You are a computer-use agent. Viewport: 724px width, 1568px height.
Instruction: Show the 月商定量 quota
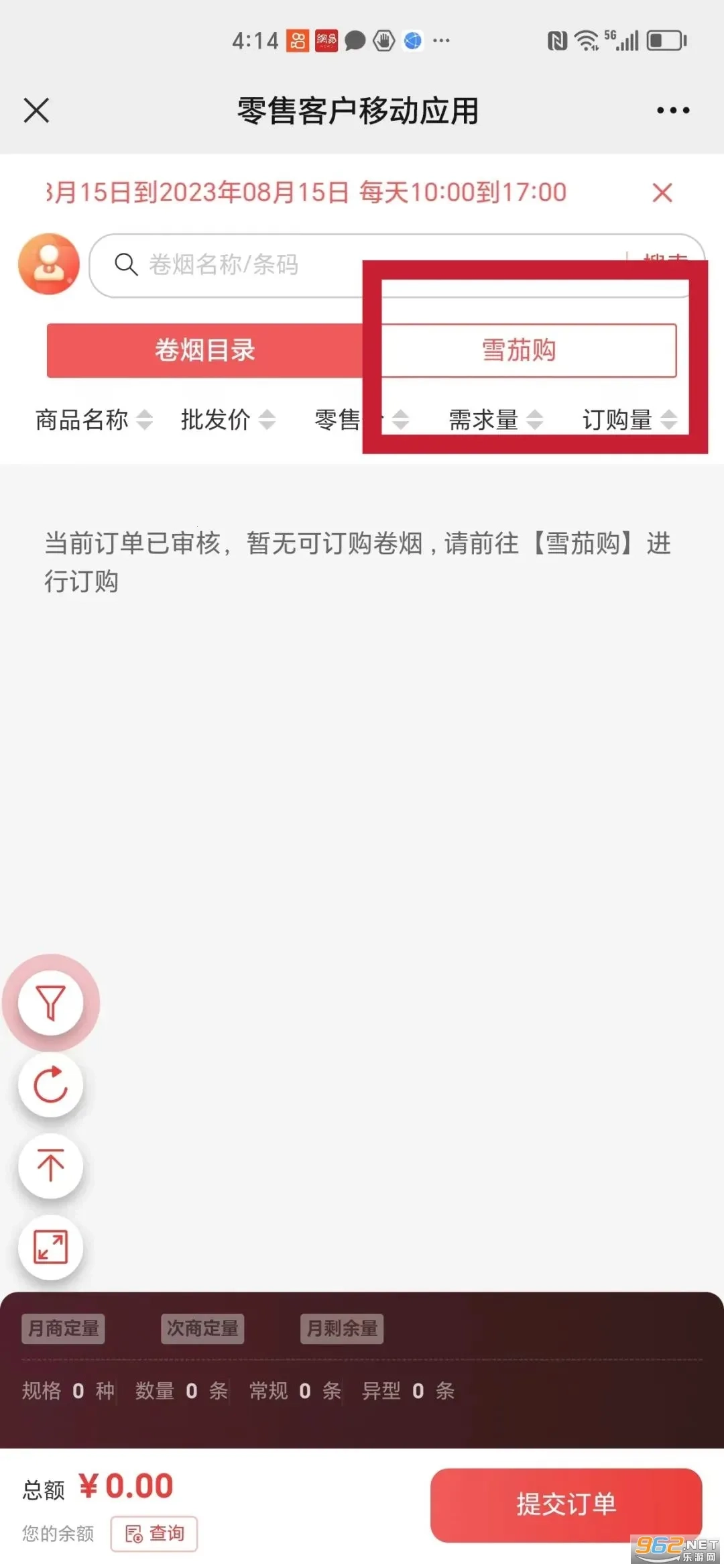pos(64,1328)
